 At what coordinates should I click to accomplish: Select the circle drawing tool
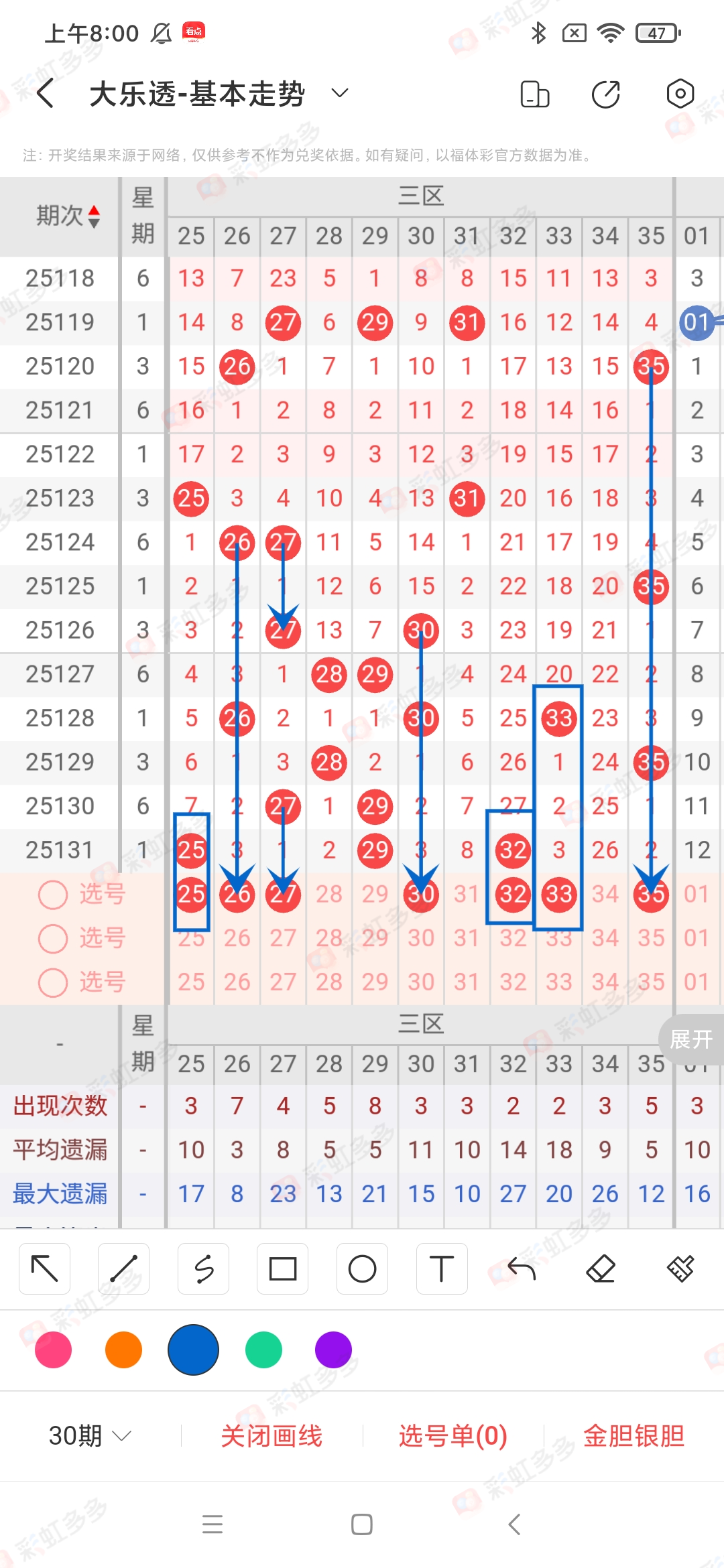362,1268
